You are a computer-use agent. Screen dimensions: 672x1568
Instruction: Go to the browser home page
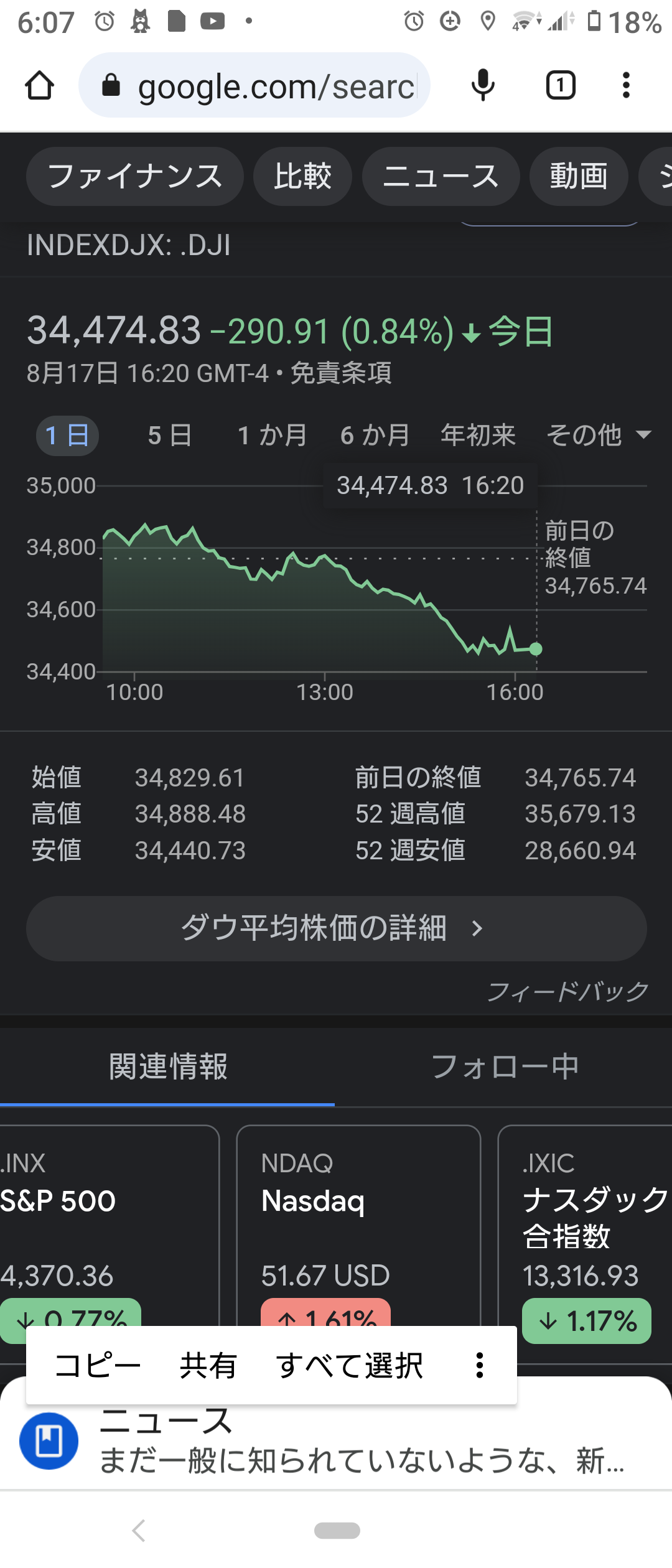[39, 86]
